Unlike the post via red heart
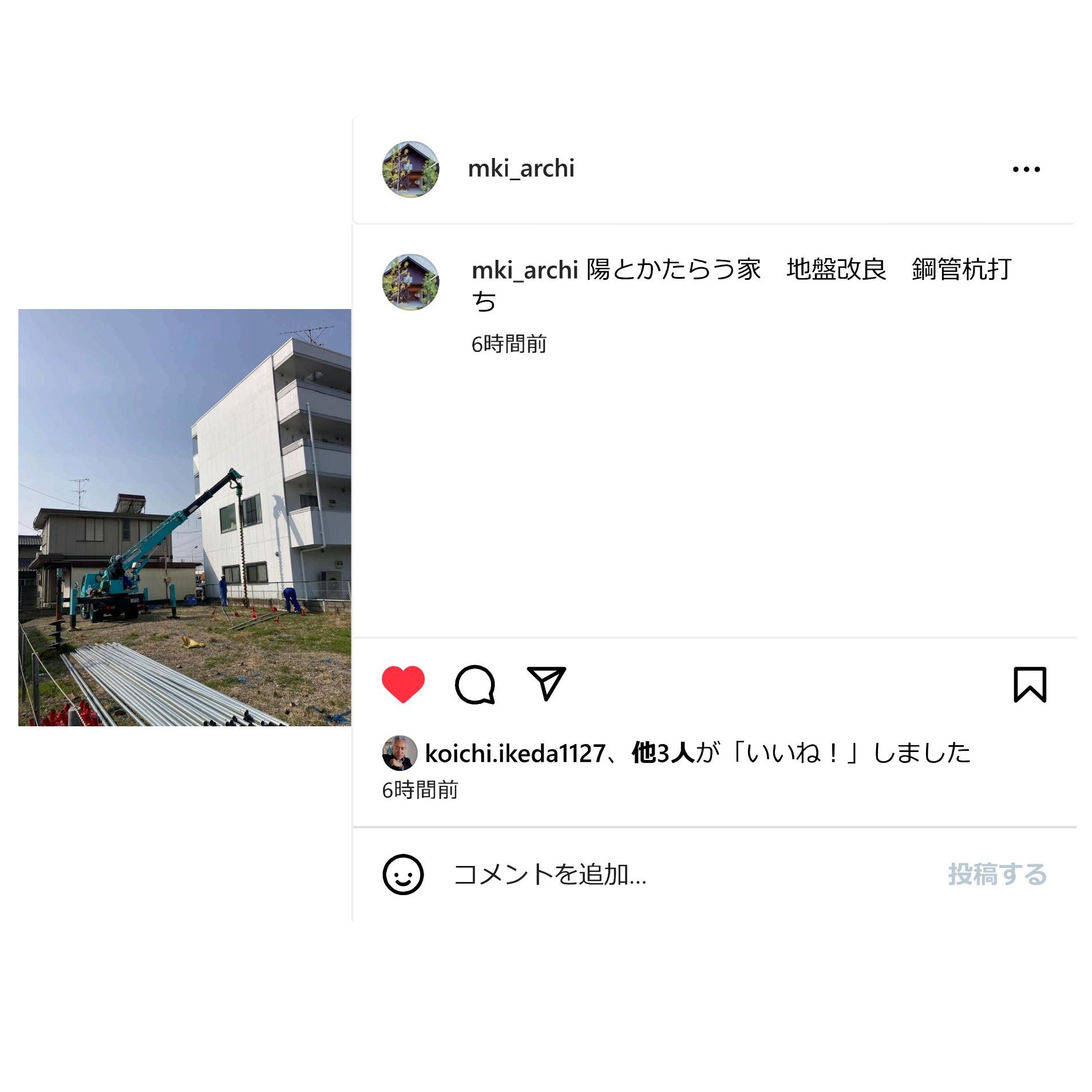Viewport: 1092px width, 1092px height. [403, 683]
